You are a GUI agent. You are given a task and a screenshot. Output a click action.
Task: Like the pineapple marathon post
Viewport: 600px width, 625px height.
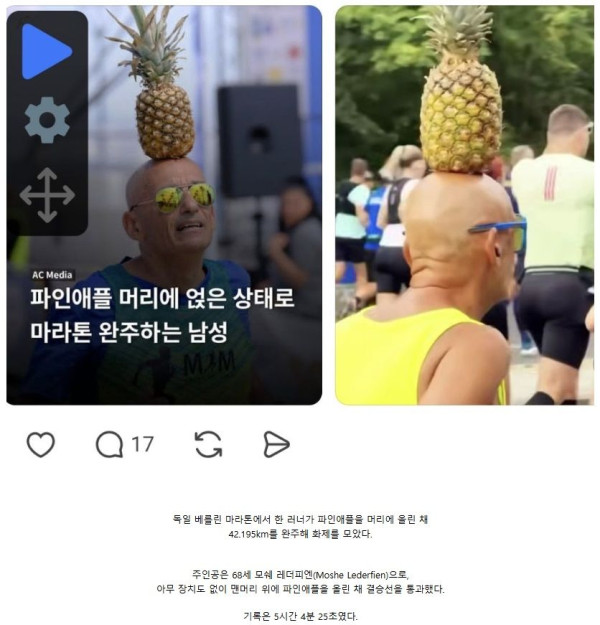pos(40,444)
